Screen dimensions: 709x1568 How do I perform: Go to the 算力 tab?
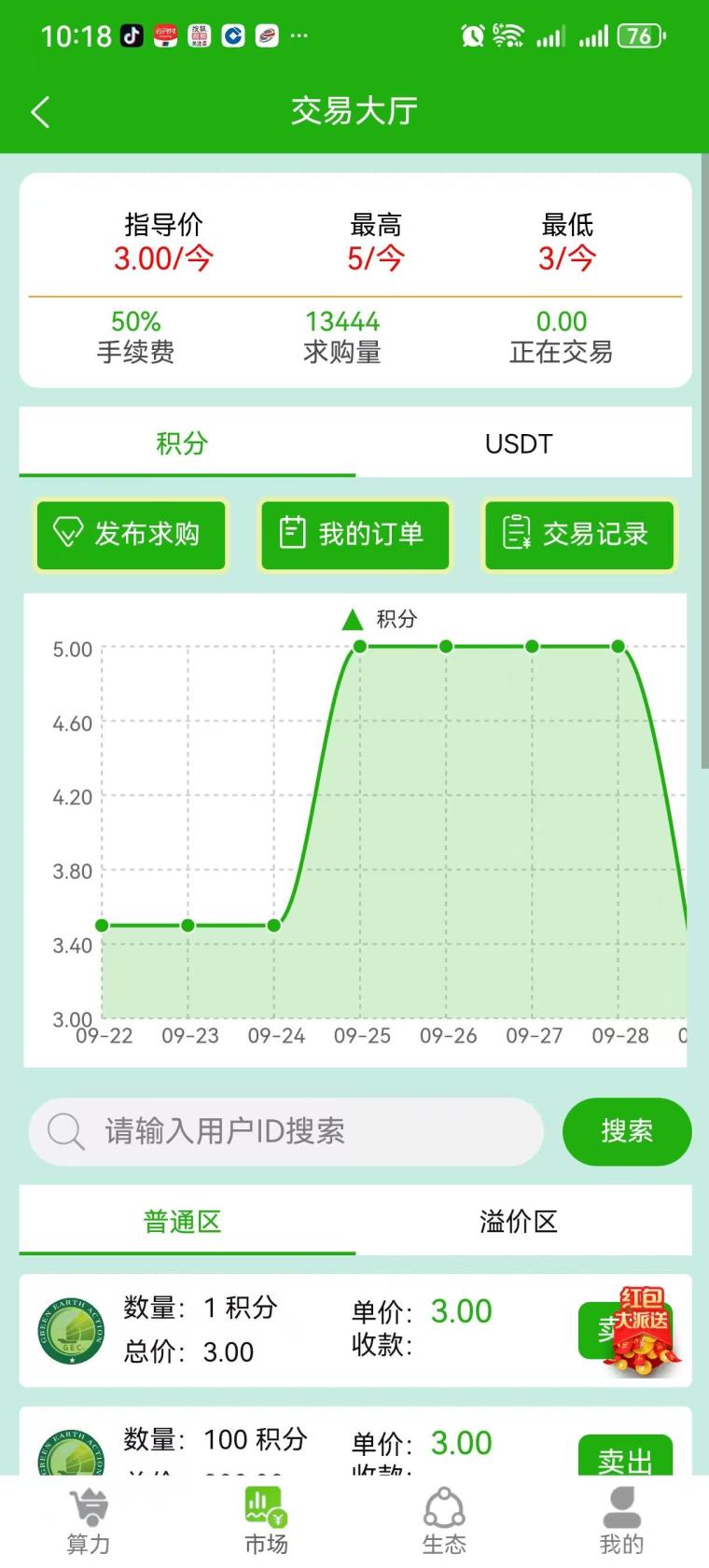pos(89,1523)
